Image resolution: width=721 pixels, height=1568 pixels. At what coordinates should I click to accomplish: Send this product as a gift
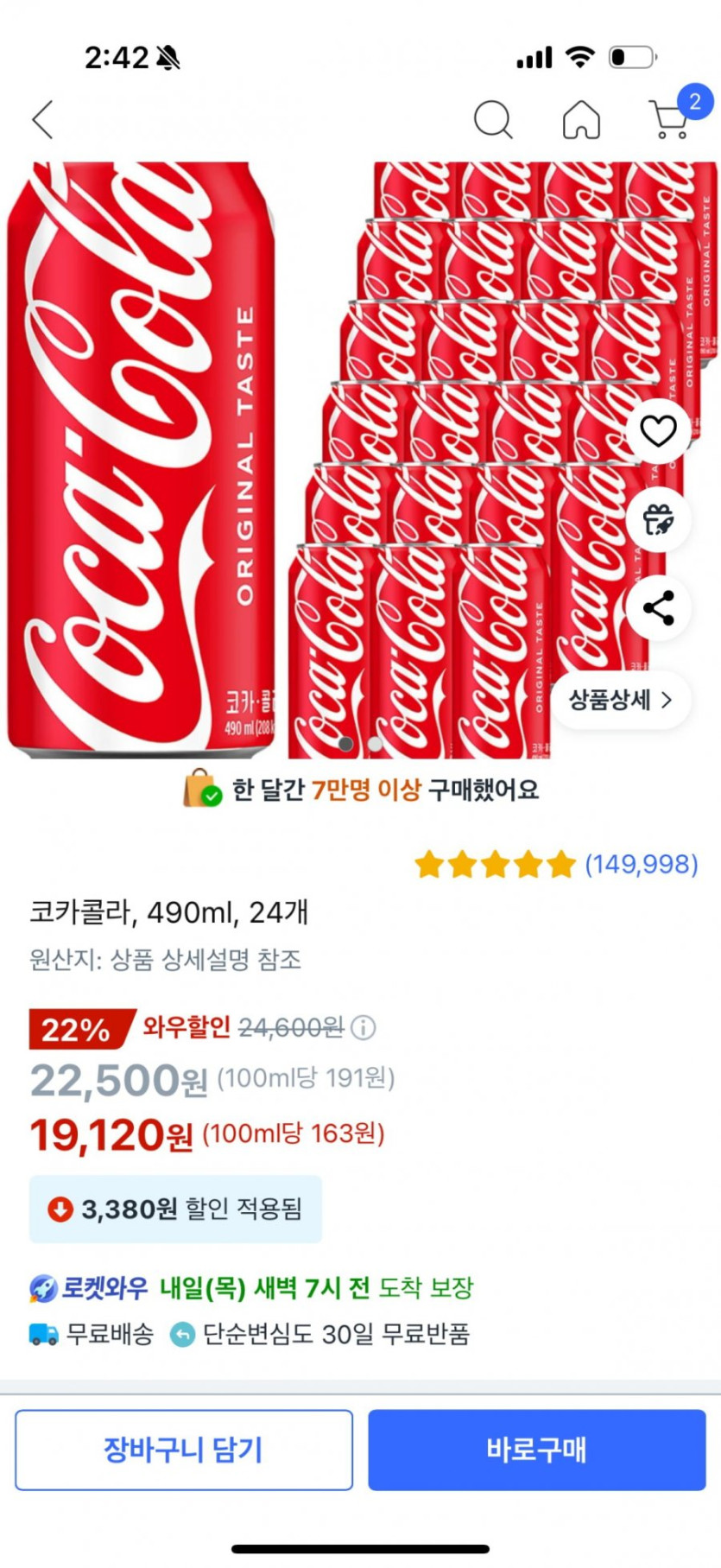[x=658, y=520]
